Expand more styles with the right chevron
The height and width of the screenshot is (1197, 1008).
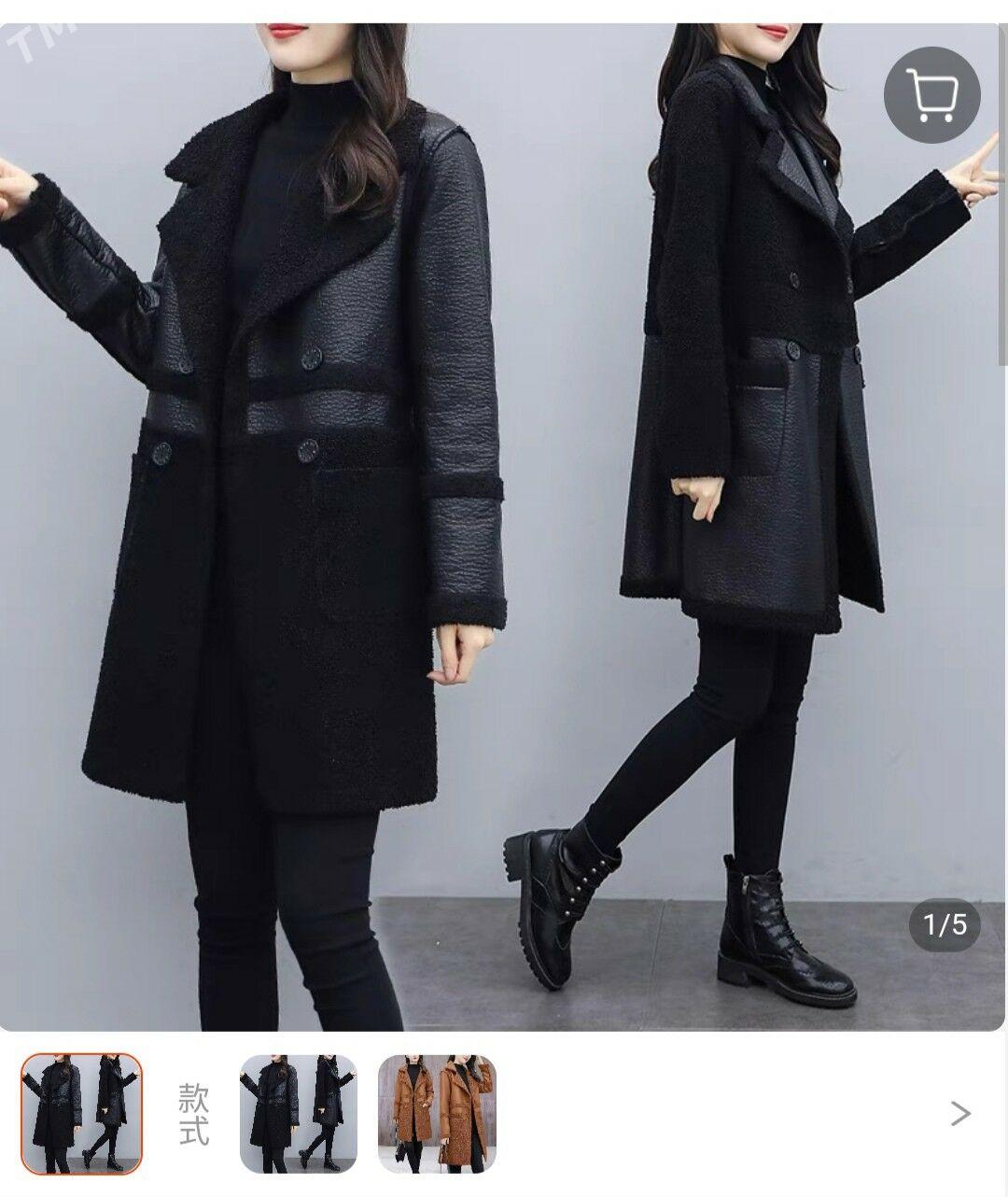click(959, 1113)
